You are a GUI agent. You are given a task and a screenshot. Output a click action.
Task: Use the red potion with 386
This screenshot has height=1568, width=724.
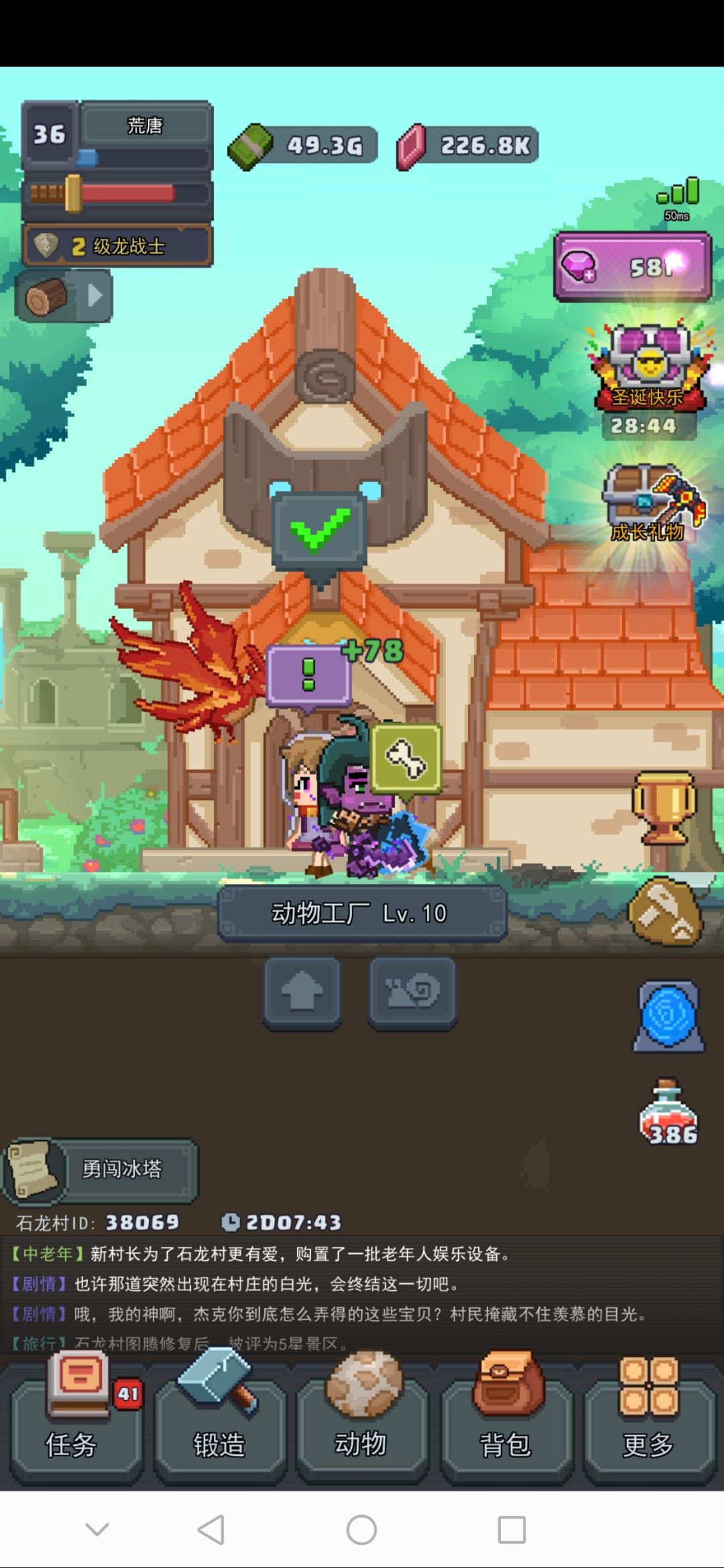click(668, 1113)
